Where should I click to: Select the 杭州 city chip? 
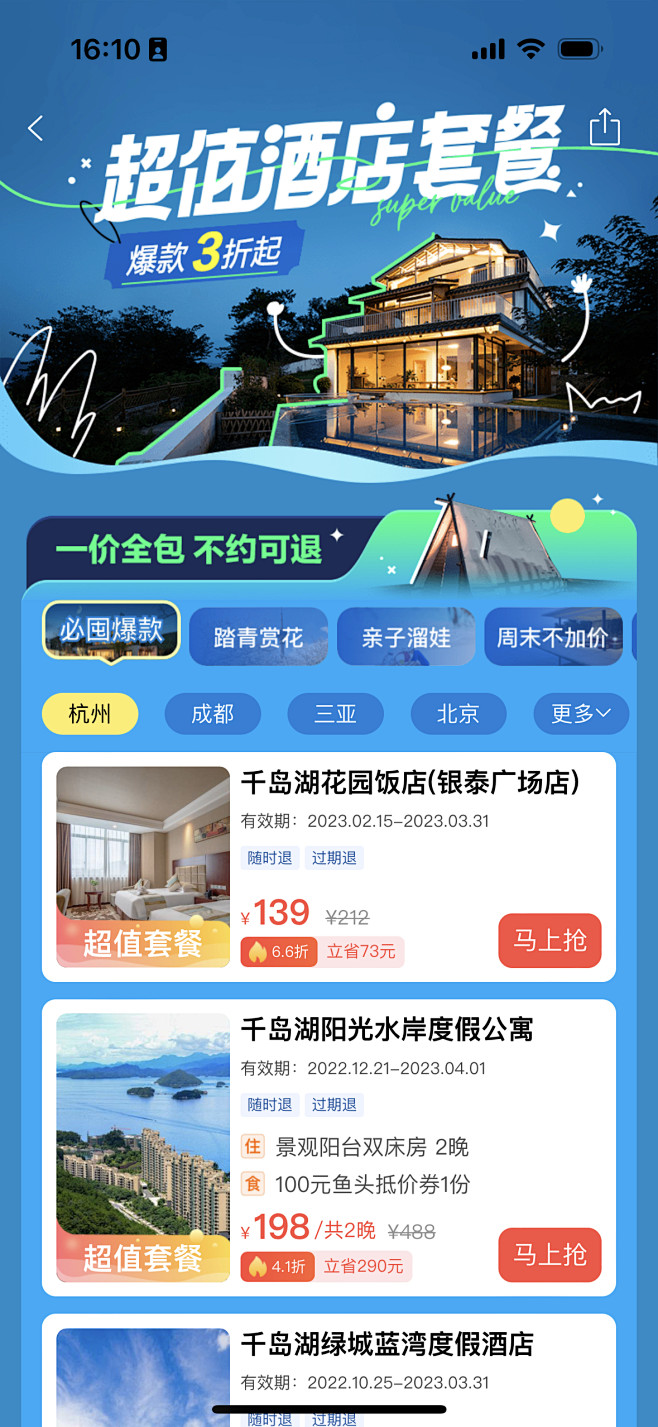[x=90, y=714]
